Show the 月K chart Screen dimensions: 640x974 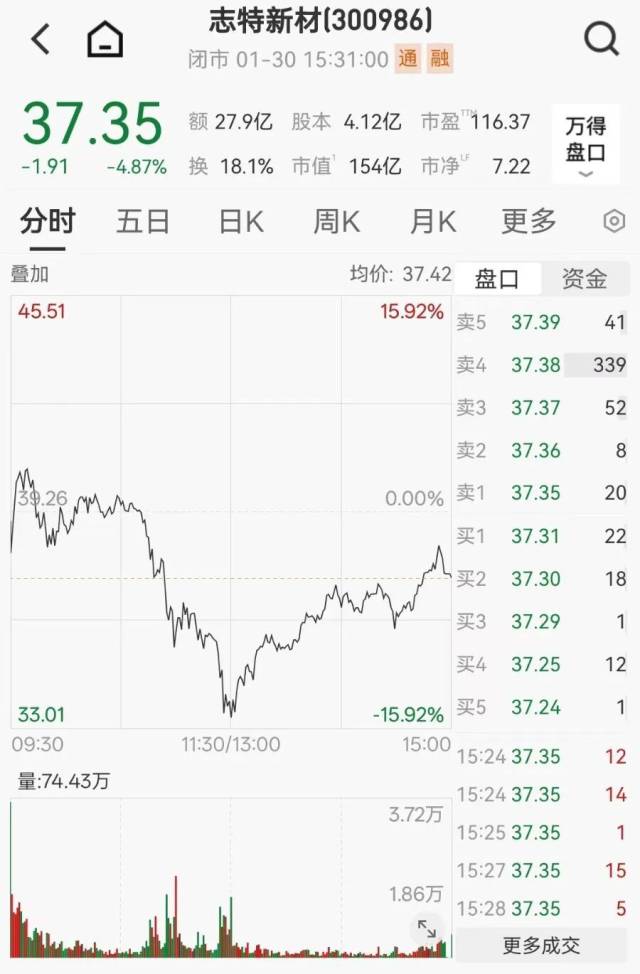coord(433,221)
